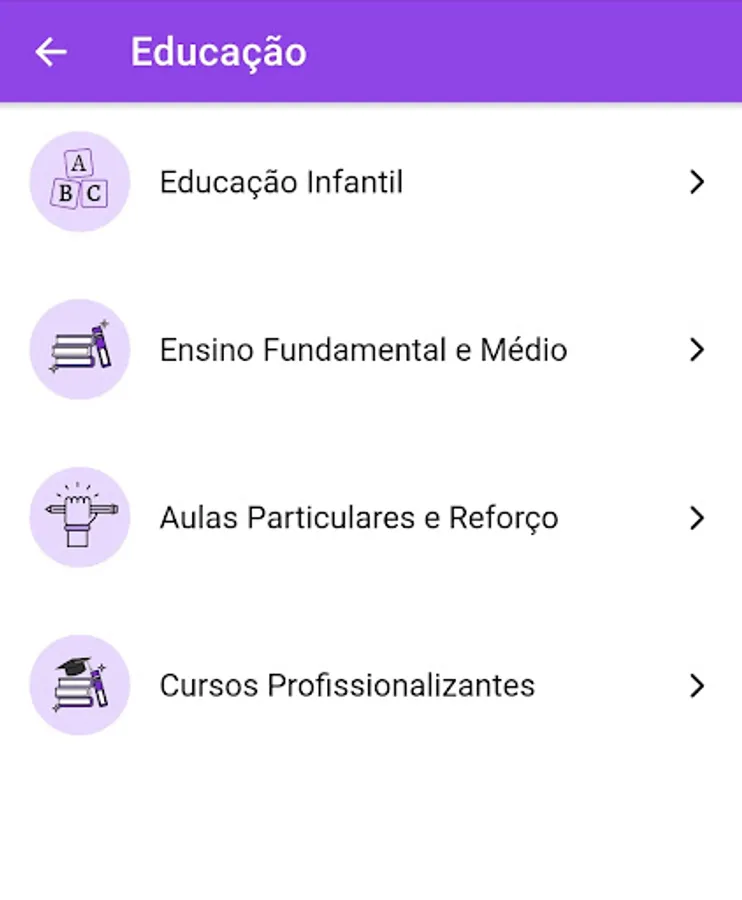The image size is (742, 900).
Task: Choose Cursos Profissionalizantes
Action: (347, 686)
